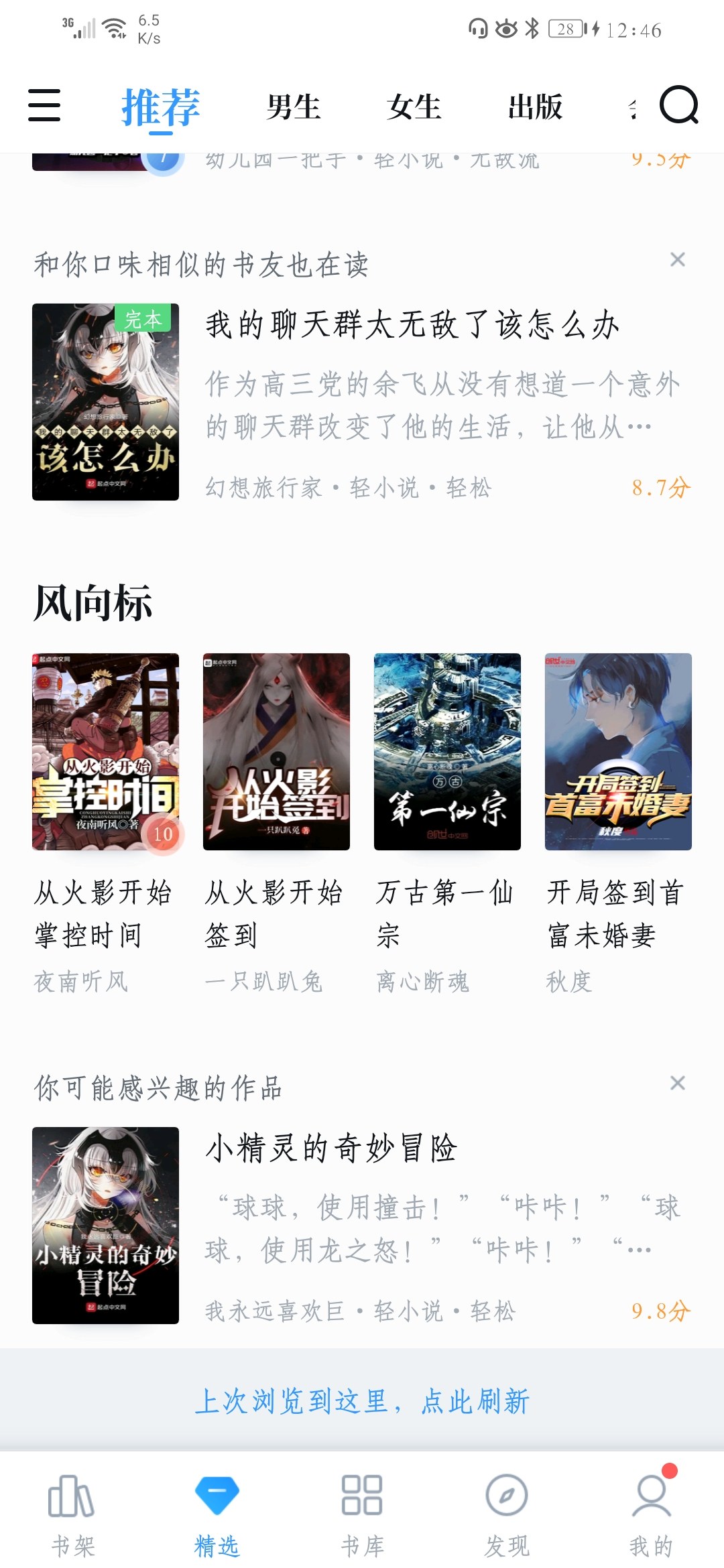Open the book 我的聊天群太无敌了该怎么办
This screenshot has height=1568, width=724.
(x=412, y=326)
